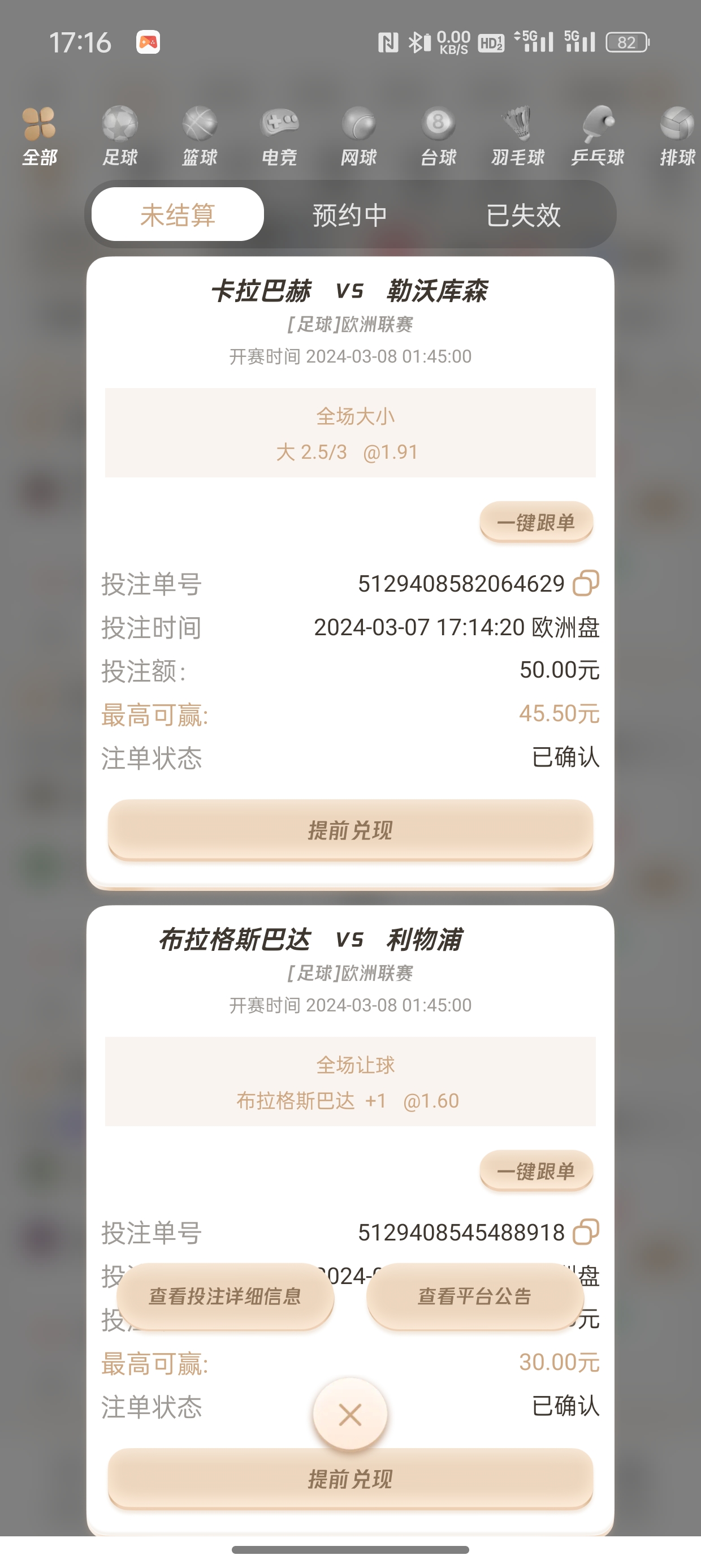The height and width of the screenshot is (1568, 701).
Task: Copy bet number 5129408582064629
Action: pos(586,583)
